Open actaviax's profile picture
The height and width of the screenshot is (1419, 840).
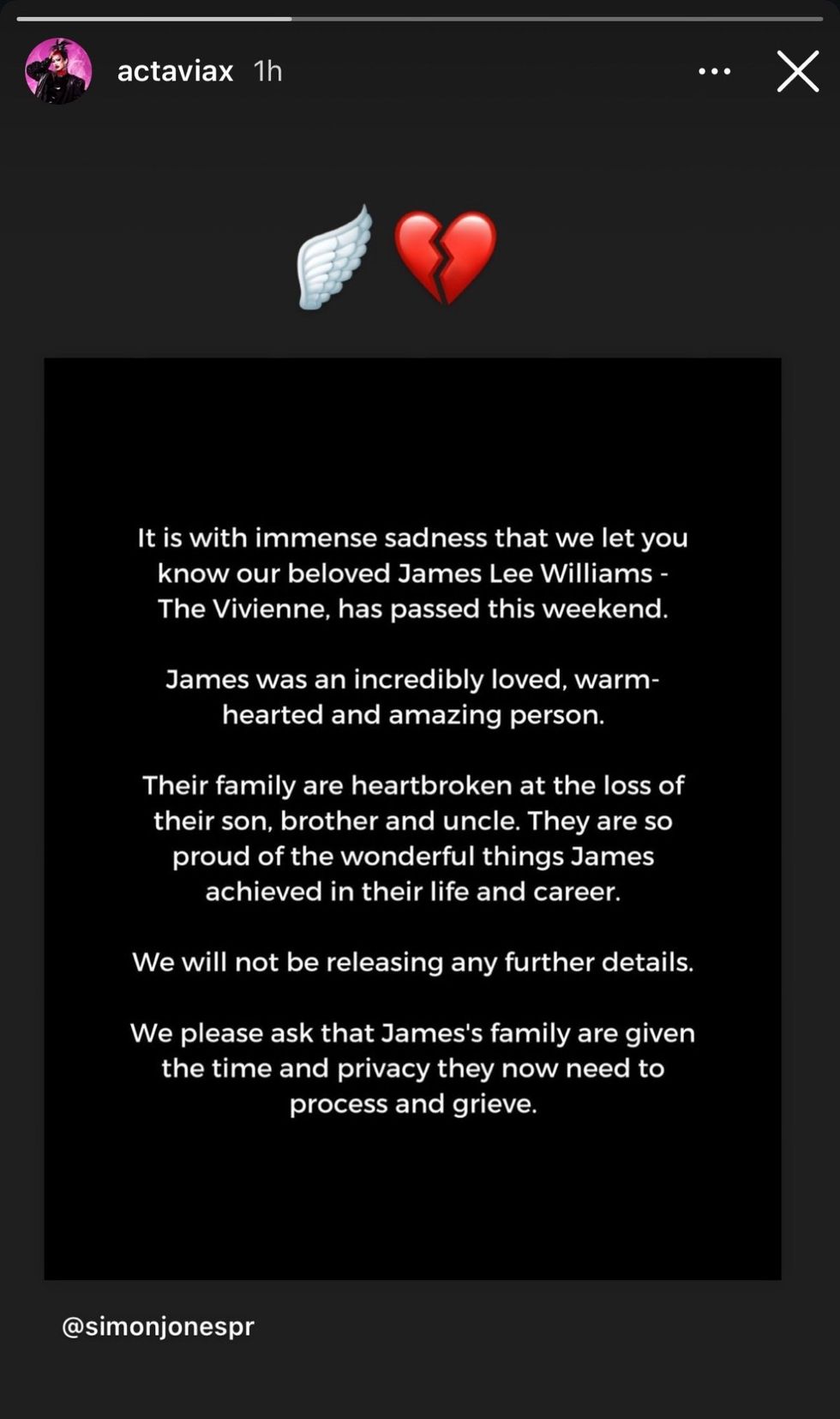point(58,71)
